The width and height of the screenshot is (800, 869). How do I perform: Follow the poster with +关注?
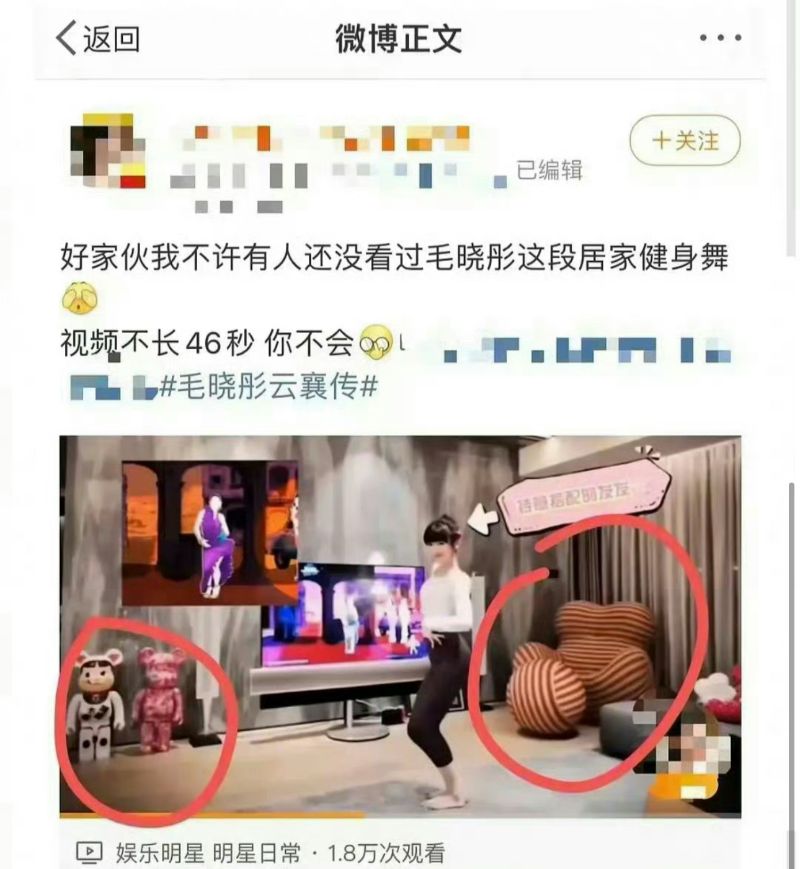pyautogui.click(x=685, y=141)
